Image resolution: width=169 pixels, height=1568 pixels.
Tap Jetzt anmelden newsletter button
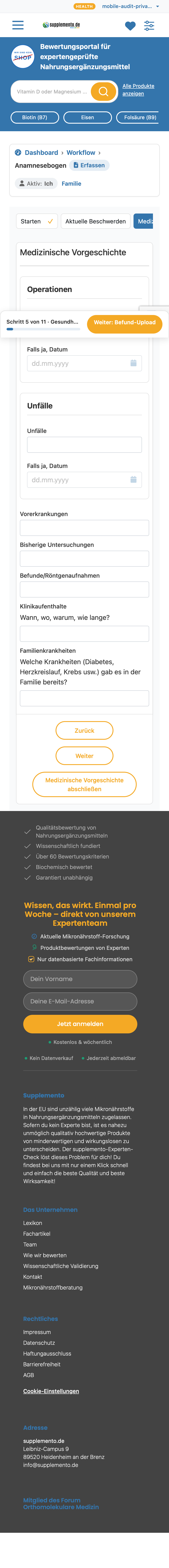coord(80,1024)
